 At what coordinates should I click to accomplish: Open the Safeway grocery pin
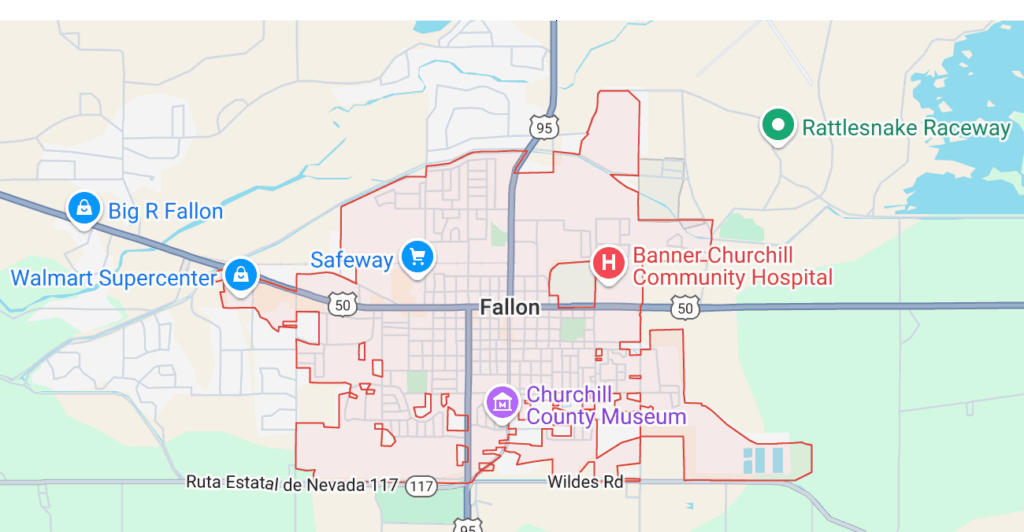click(x=417, y=257)
